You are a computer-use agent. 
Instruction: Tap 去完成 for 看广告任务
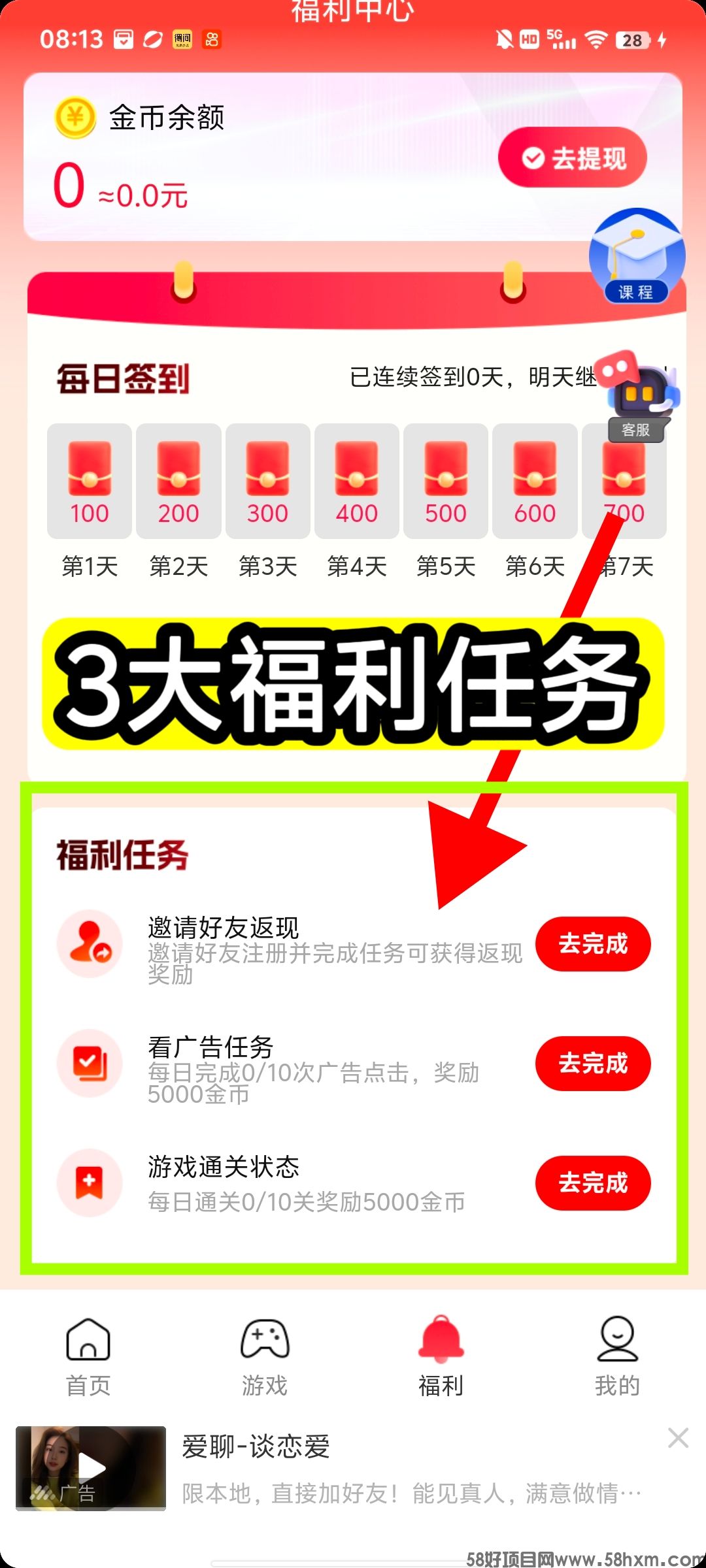pos(593,1064)
